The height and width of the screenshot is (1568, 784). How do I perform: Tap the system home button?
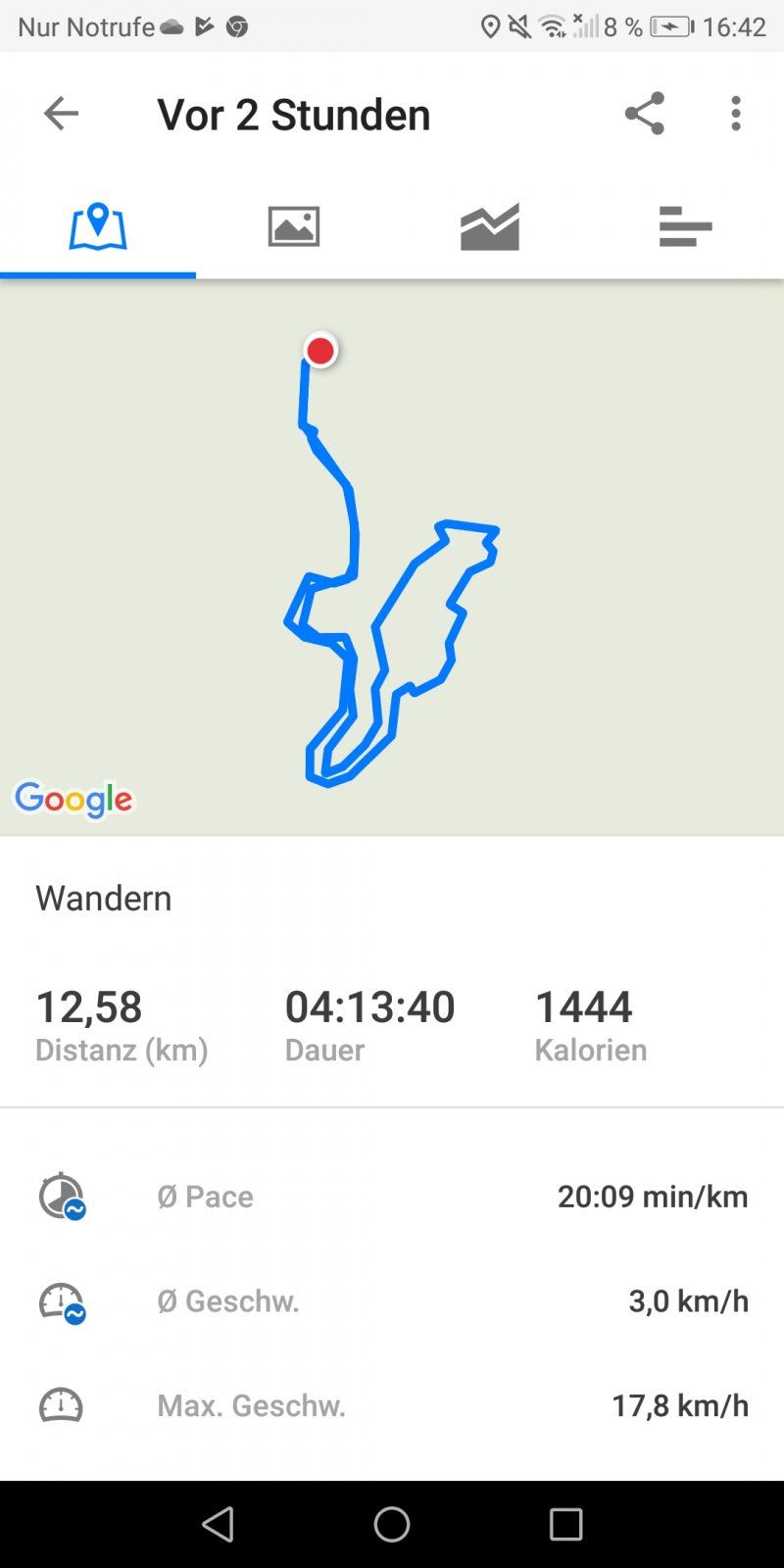point(392,1524)
